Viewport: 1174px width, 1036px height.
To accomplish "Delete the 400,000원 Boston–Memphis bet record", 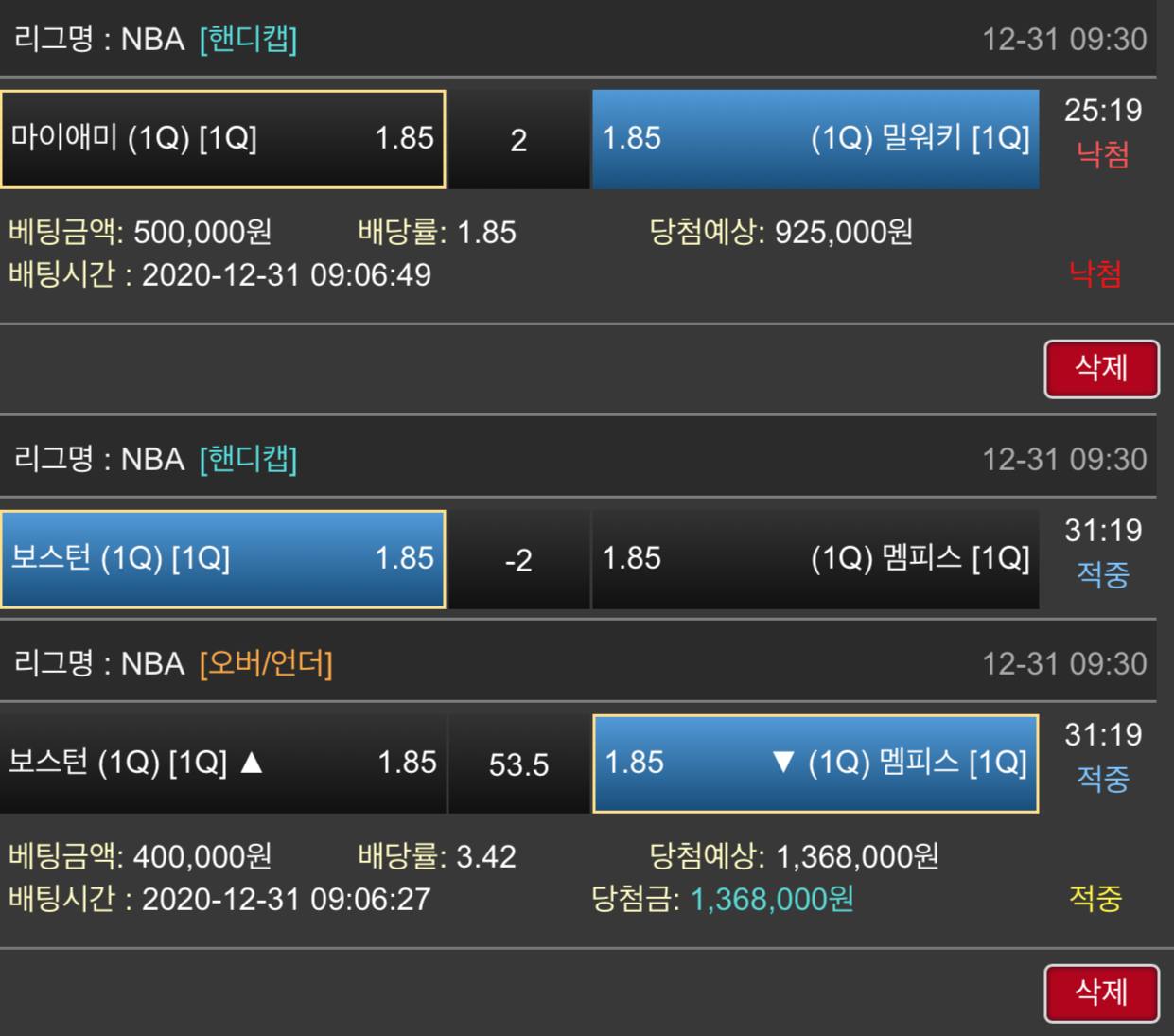I will (1101, 993).
